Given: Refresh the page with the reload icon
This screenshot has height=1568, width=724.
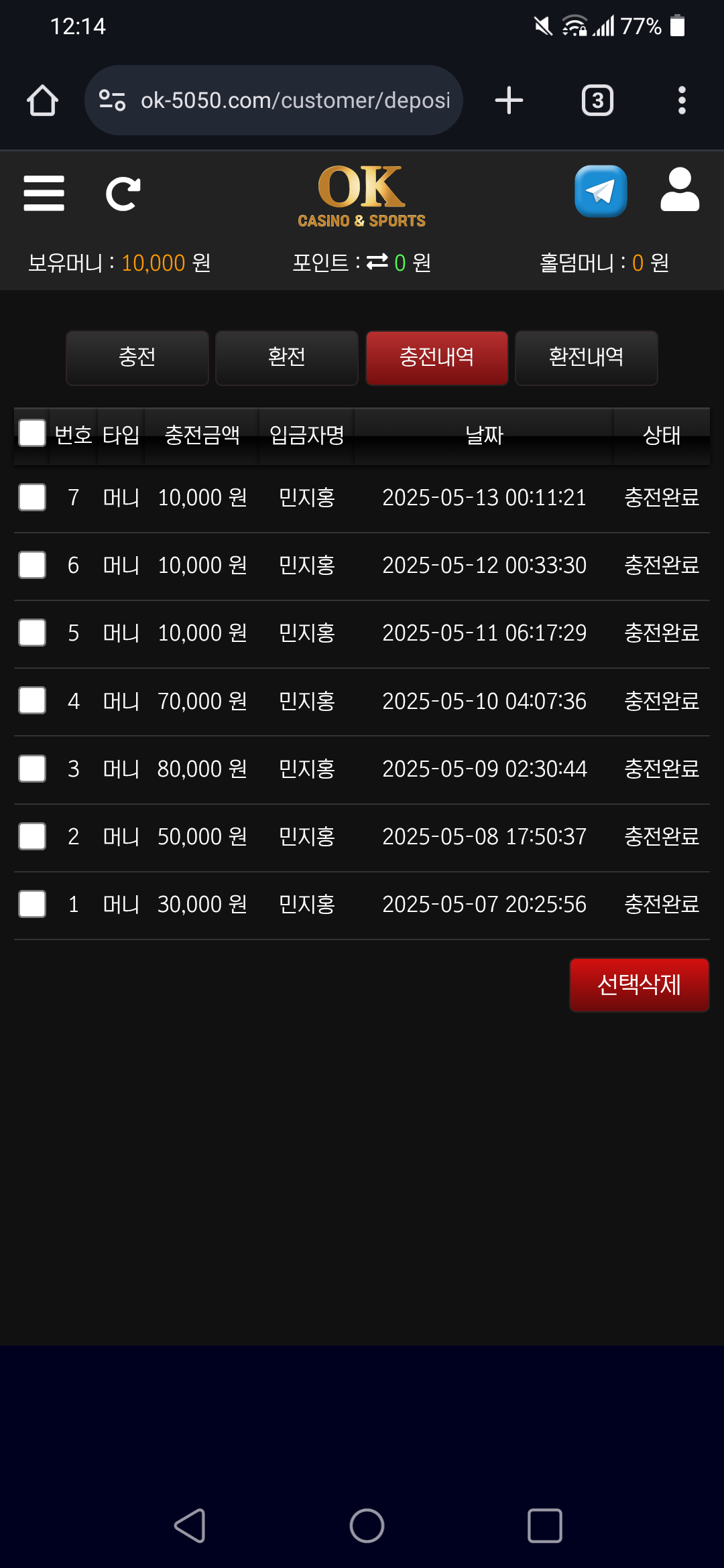Looking at the screenshot, I should click(x=123, y=194).
